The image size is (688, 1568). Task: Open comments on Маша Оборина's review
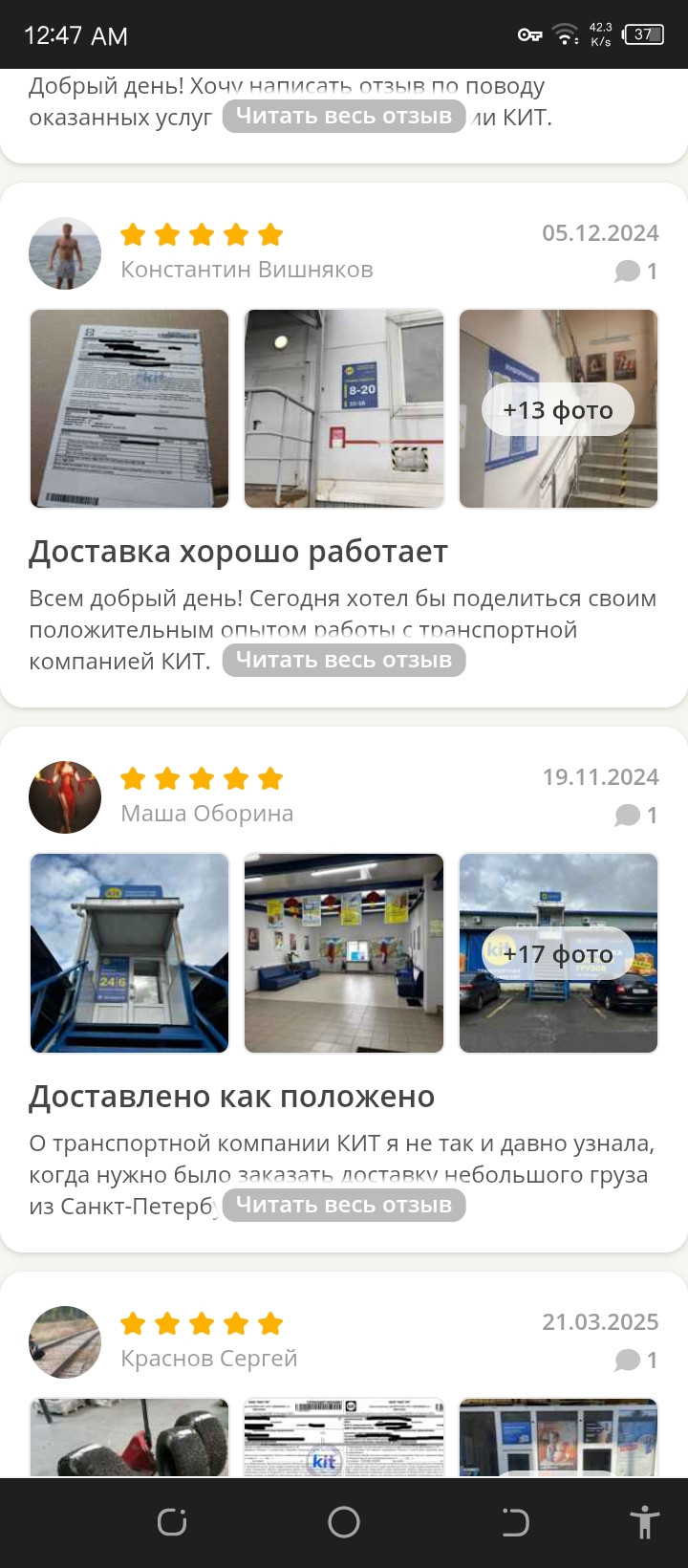[x=636, y=816]
